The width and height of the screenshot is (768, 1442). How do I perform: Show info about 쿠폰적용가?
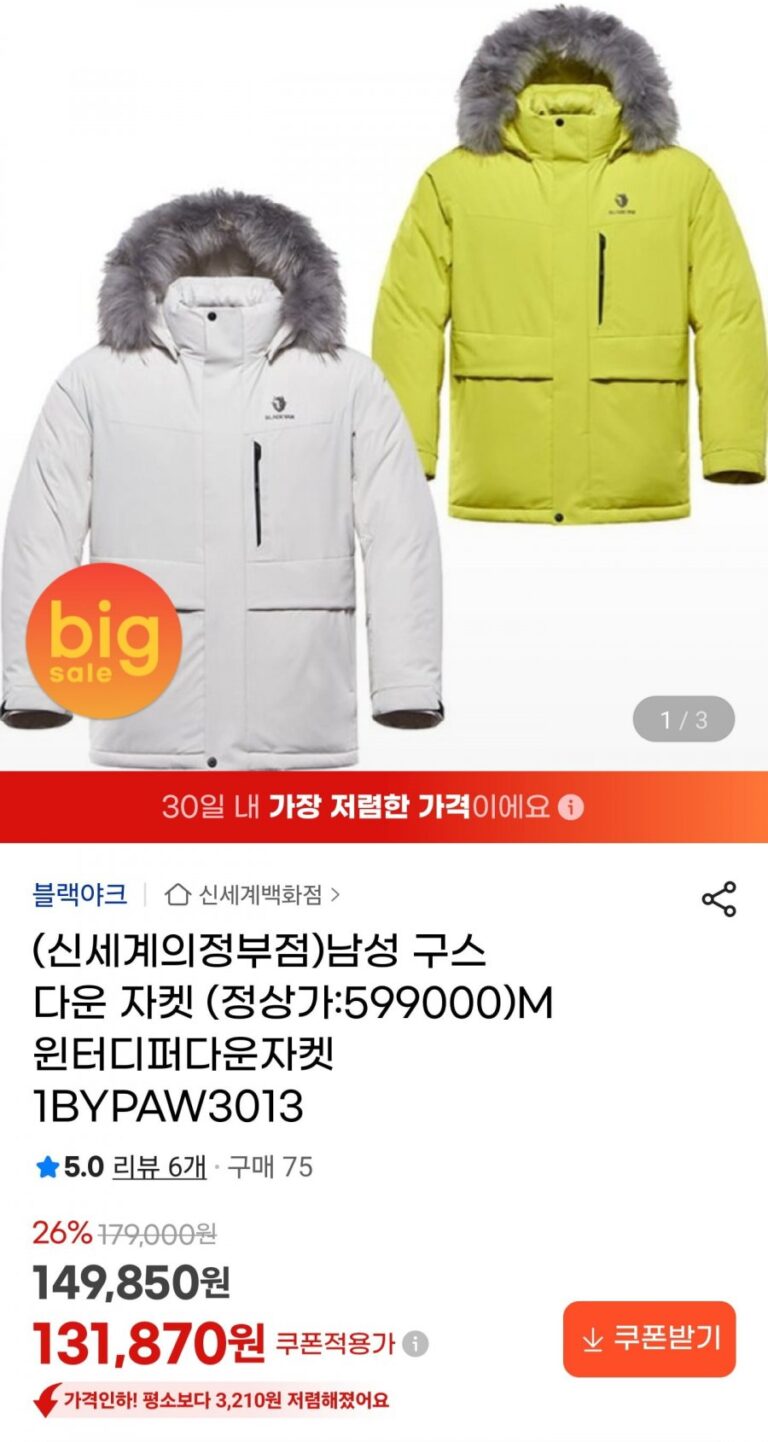(x=418, y=1344)
